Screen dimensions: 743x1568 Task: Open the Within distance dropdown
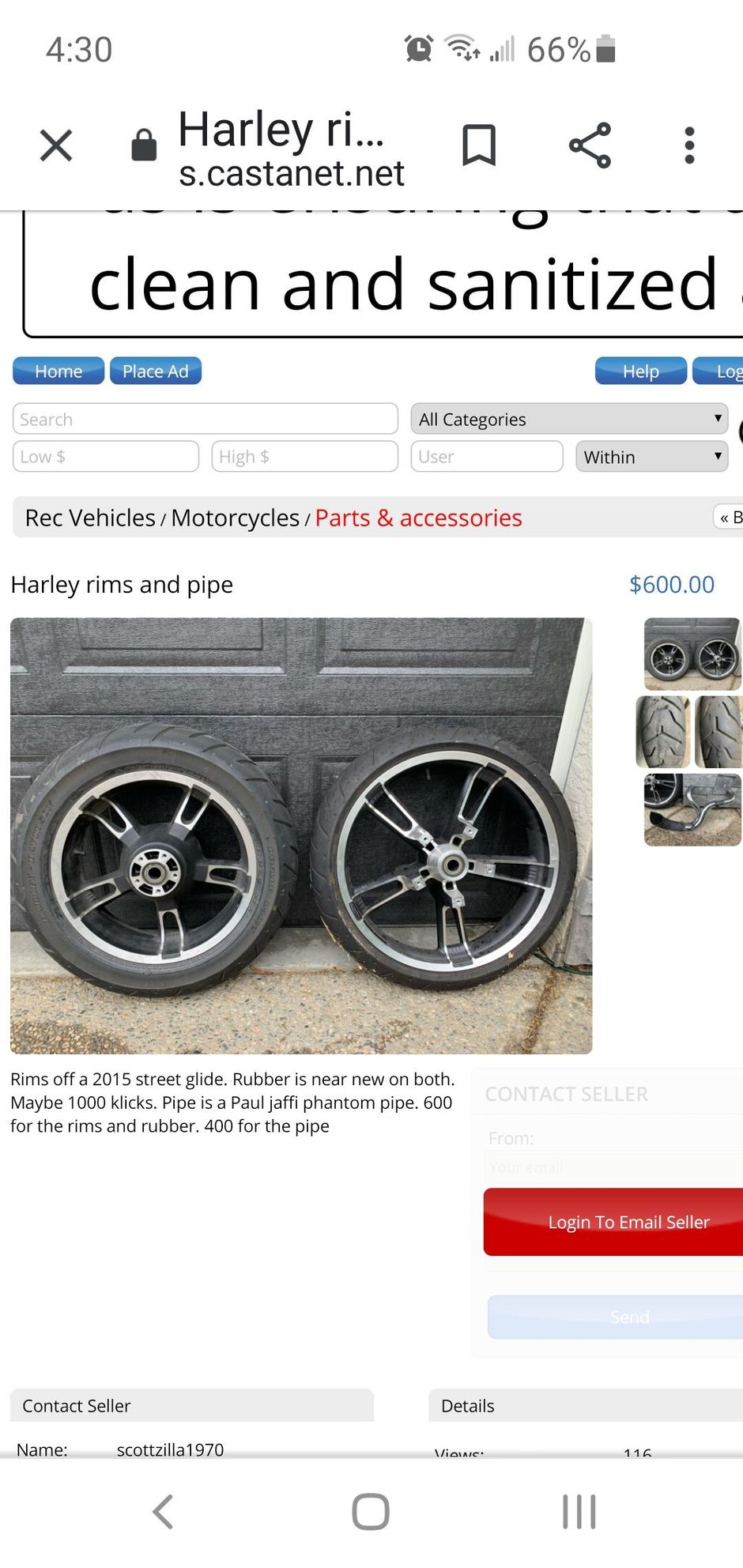651,457
